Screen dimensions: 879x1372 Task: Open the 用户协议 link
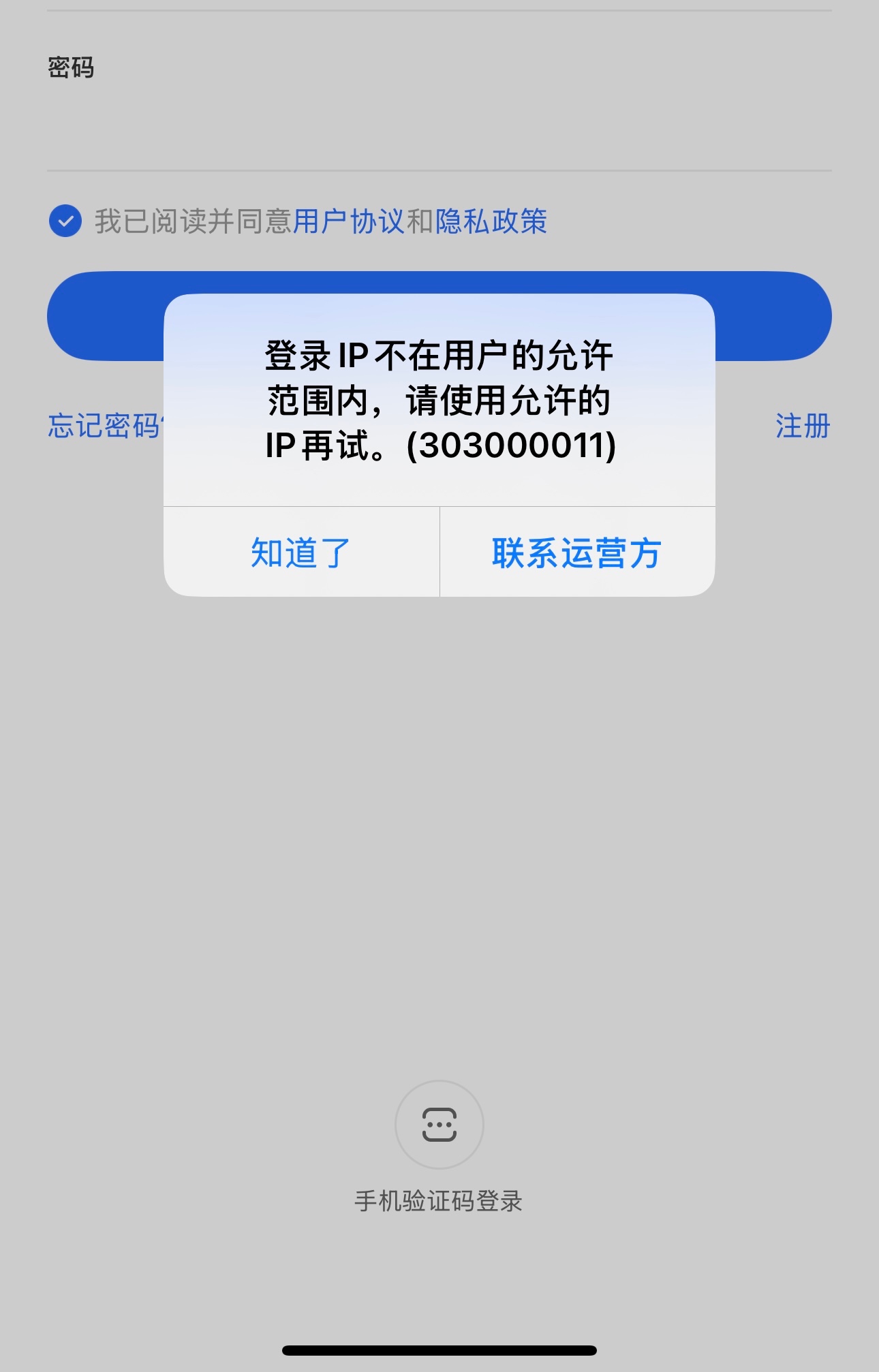pos(349,221)
